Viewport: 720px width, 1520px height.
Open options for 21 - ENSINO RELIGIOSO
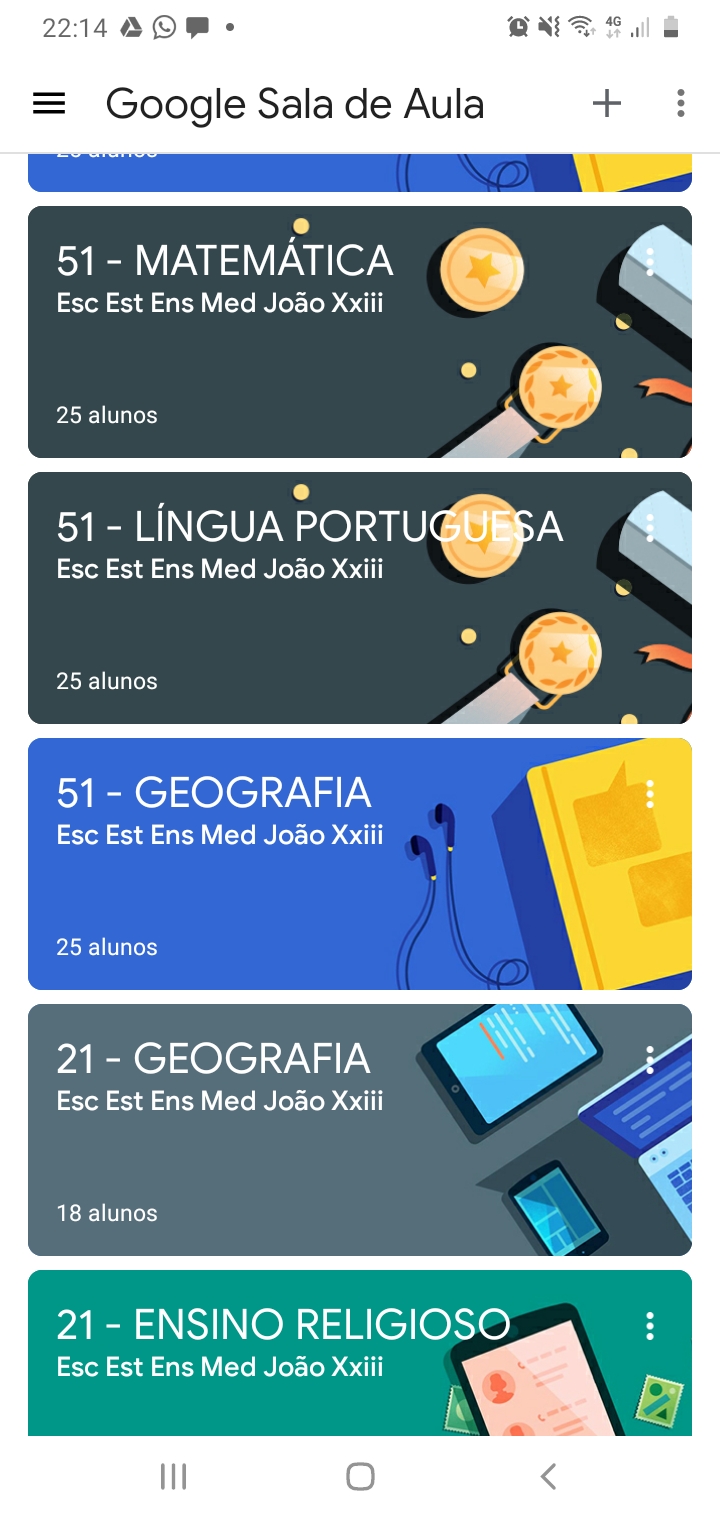point(650,1326)
